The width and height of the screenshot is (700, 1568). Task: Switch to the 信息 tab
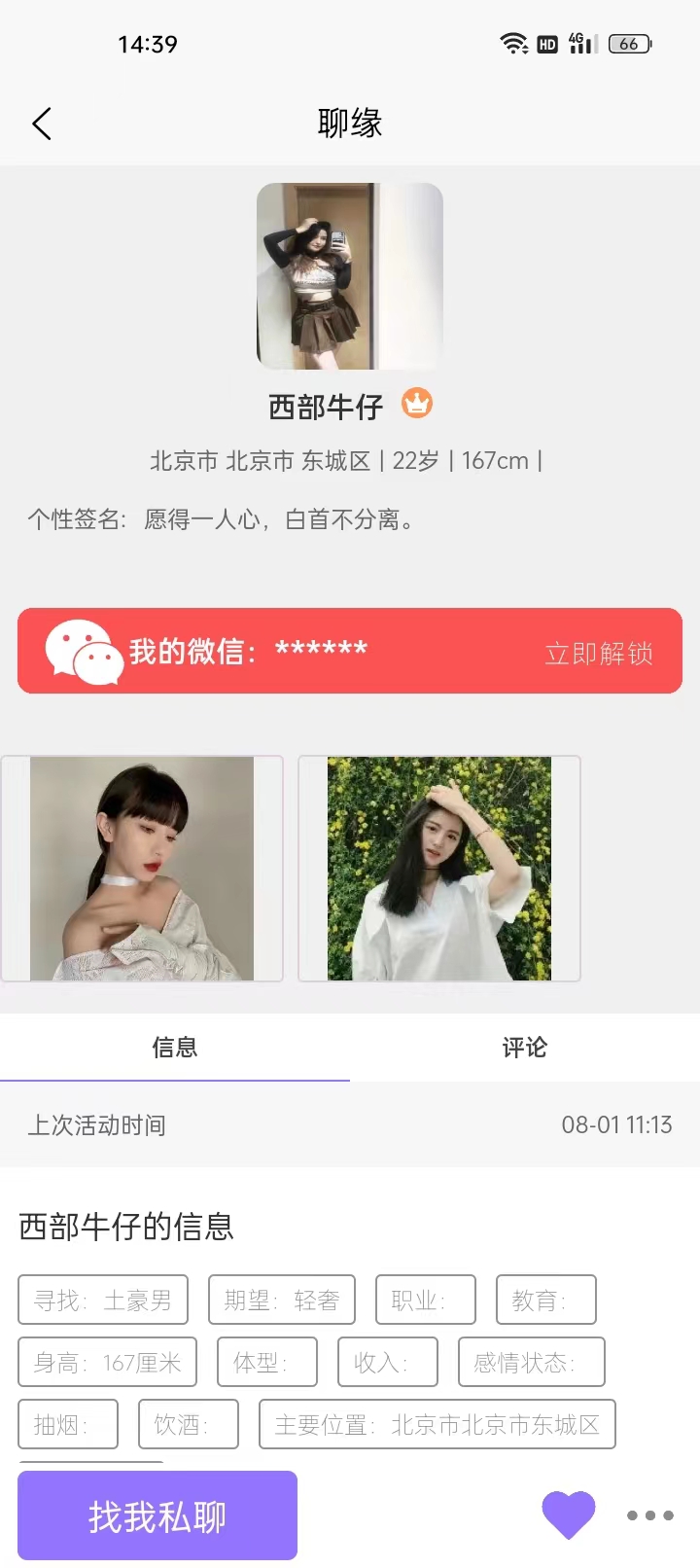point(175,1048)
